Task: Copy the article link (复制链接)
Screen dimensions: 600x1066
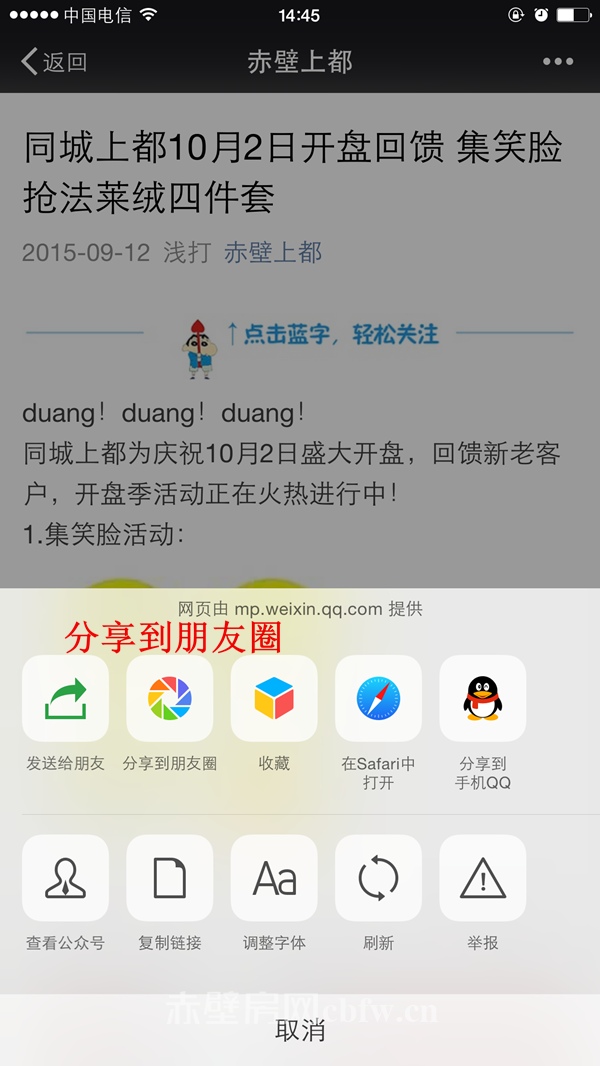Action: point(169,878)
